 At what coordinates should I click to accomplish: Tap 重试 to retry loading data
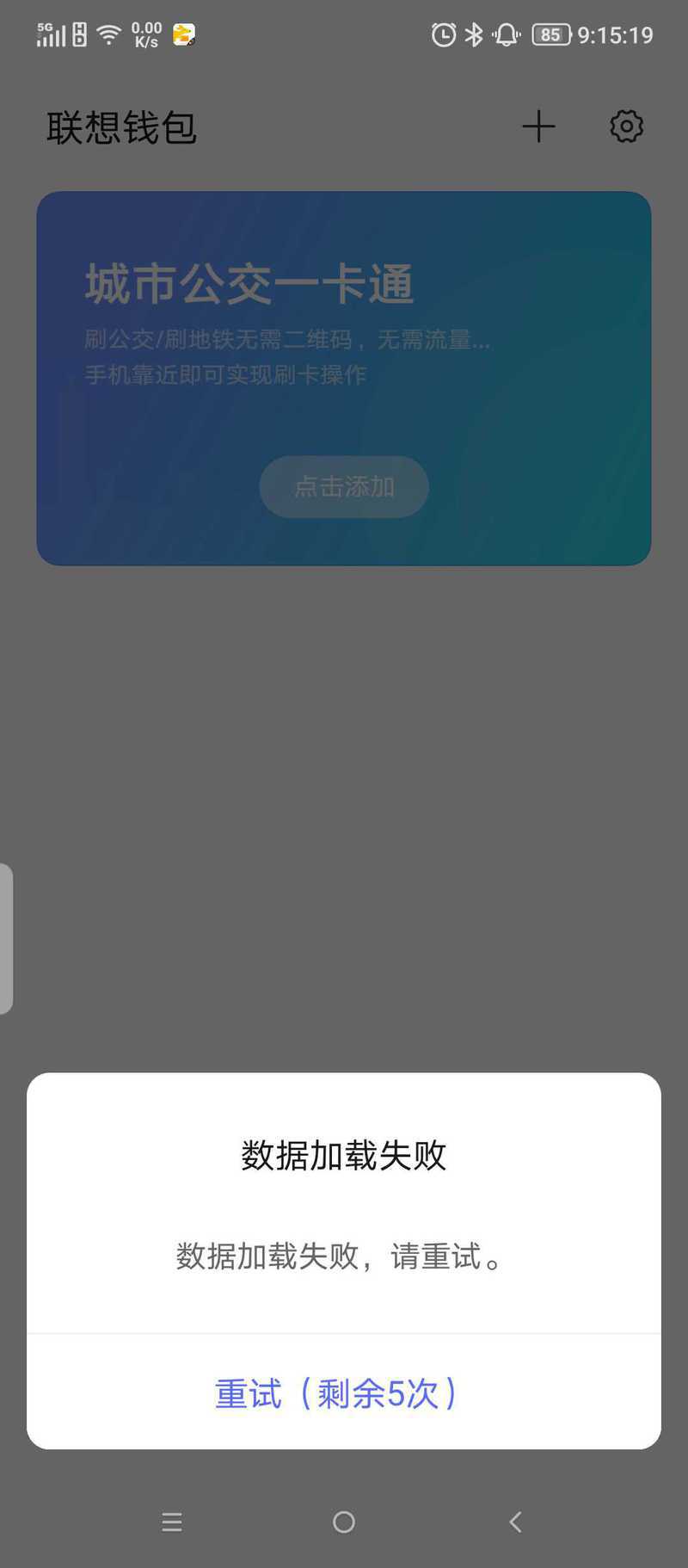pyautogui.click(x=335, y=1393)
